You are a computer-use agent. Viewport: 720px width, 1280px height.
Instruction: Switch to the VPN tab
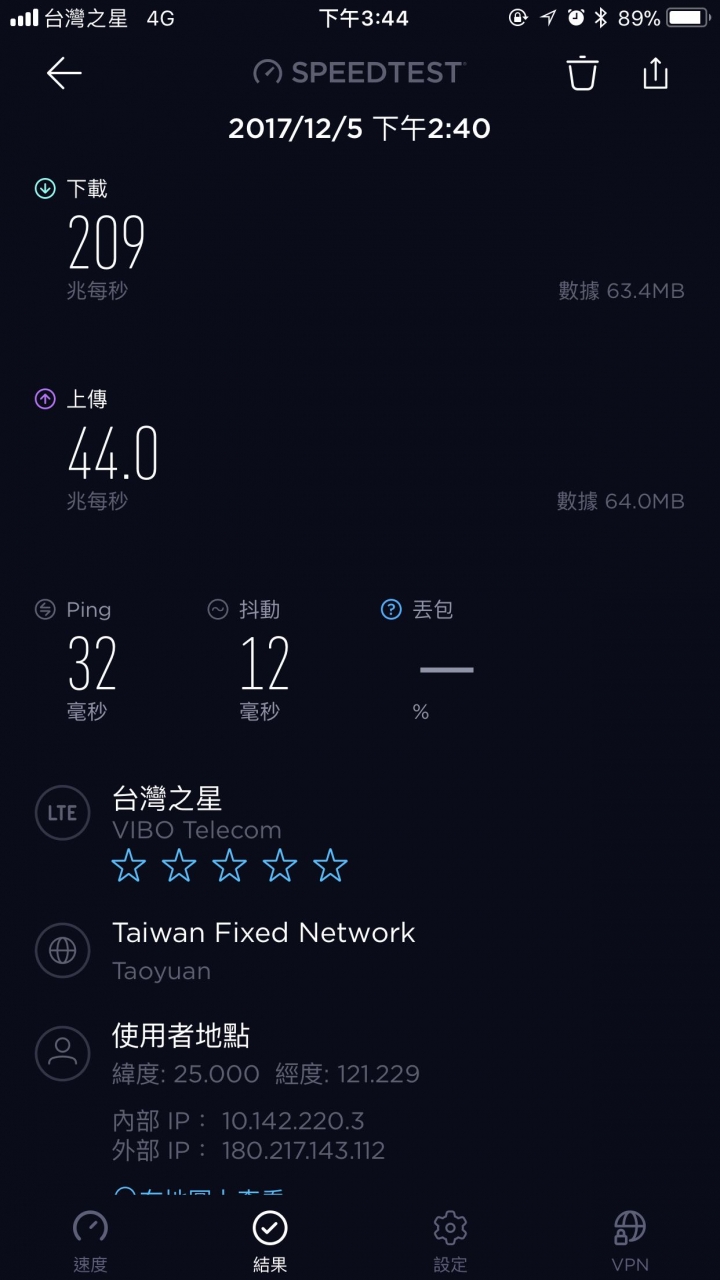click(630, 1242)
